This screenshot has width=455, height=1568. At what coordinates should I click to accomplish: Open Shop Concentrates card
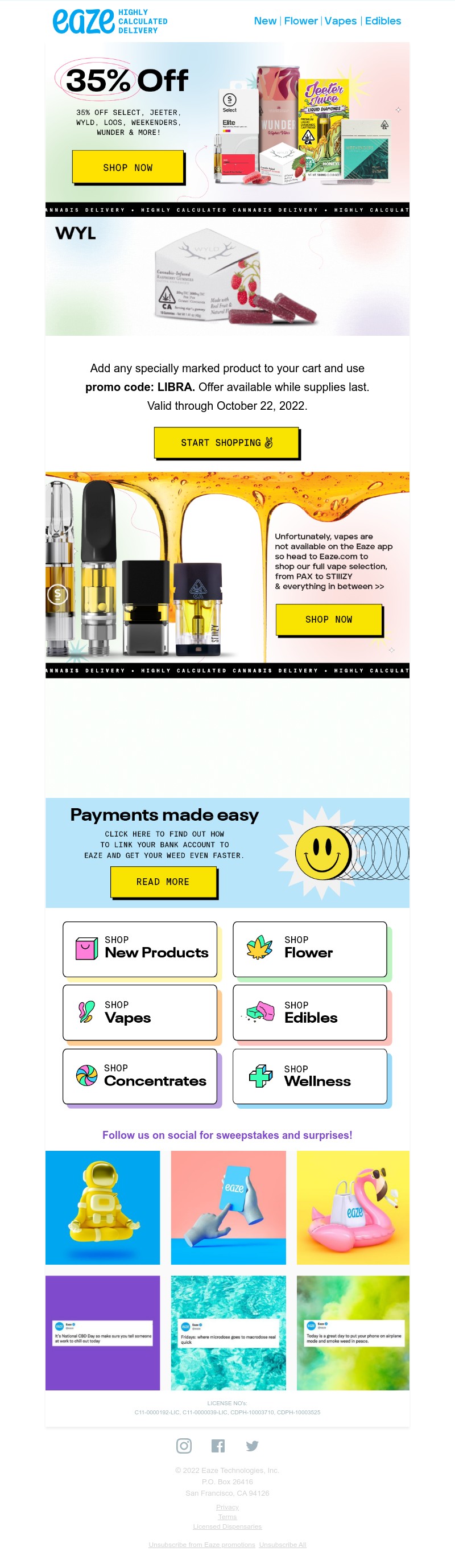coord(140,1076)
